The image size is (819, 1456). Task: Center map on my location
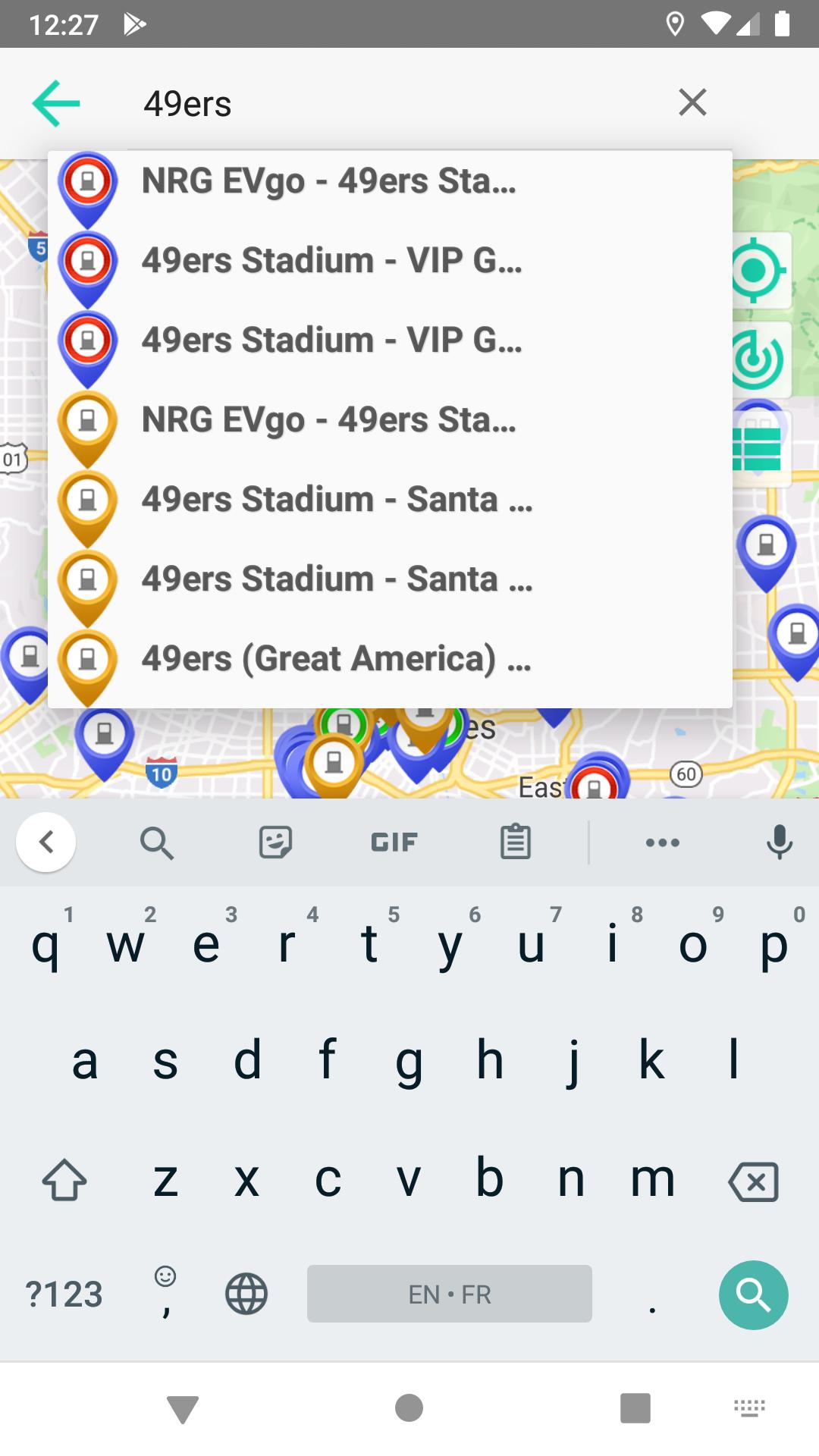[760, 271]
